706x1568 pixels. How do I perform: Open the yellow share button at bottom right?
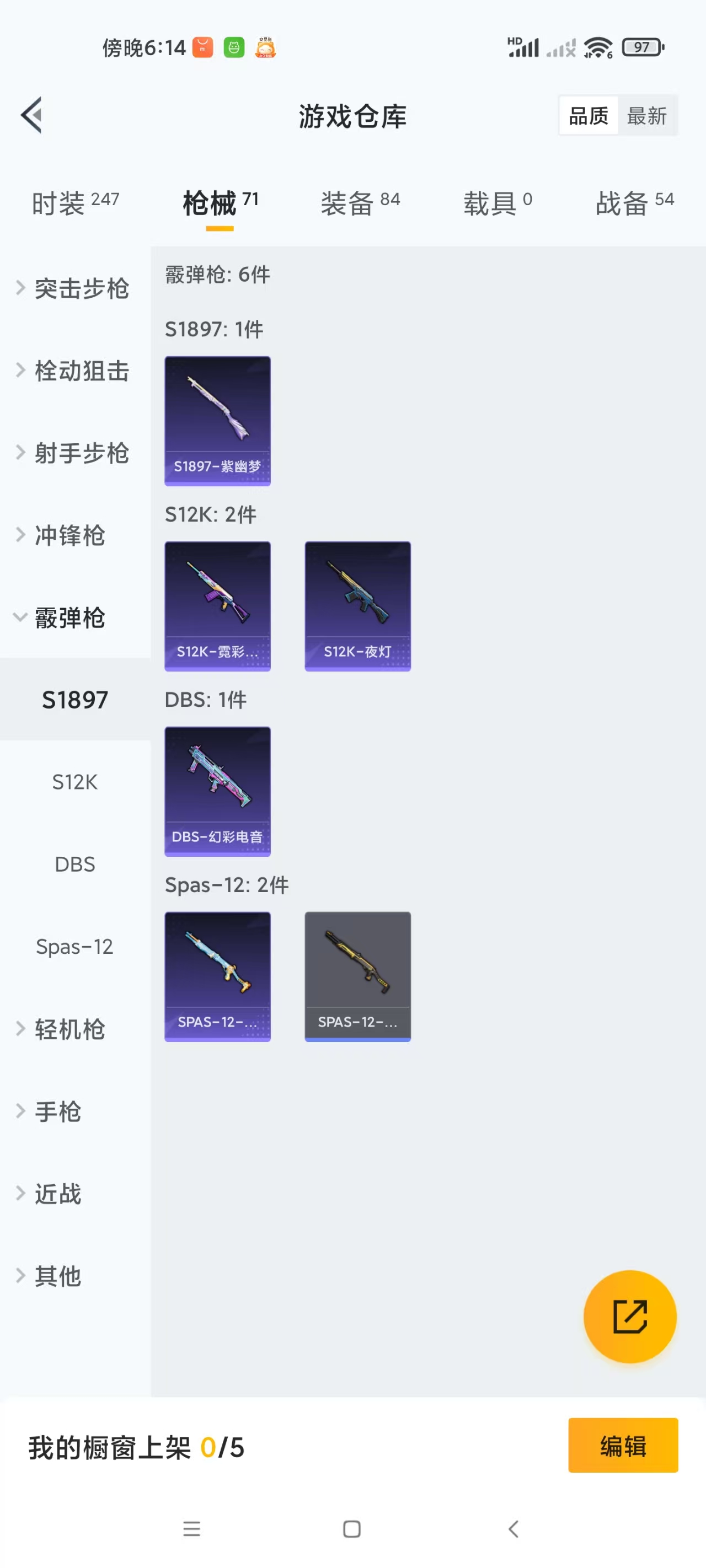(630, 1317)
